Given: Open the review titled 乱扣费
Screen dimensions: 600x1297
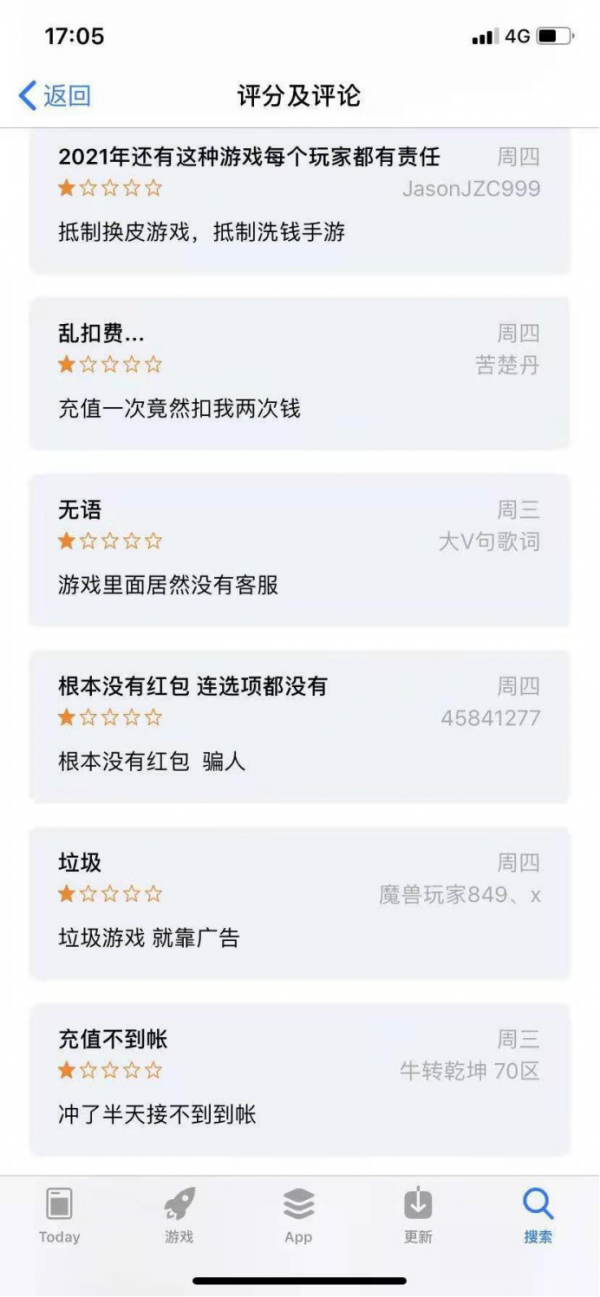Looking at the screenshot, I should 300,373.
